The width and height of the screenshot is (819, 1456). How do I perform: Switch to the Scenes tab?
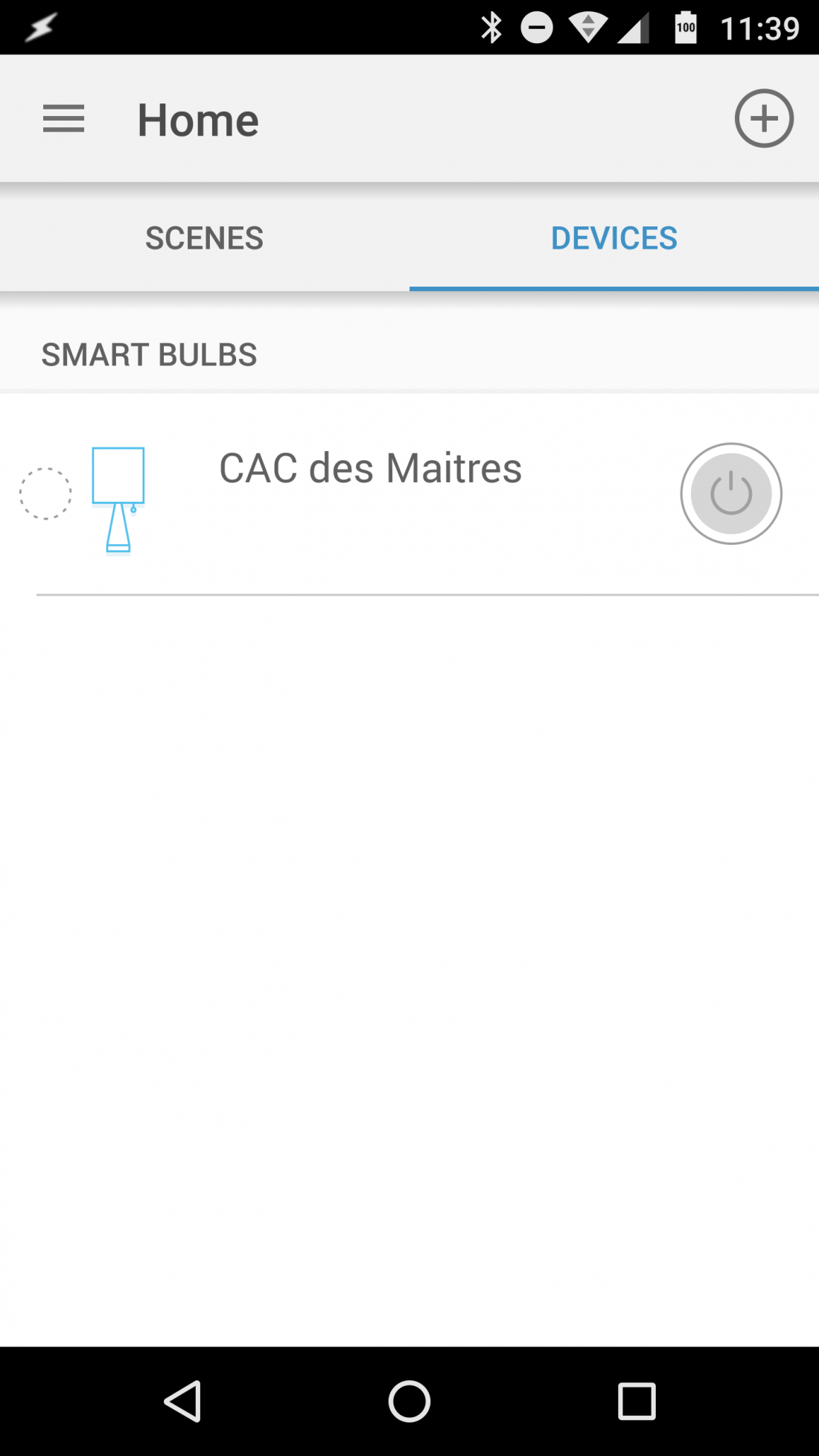(204, 238)
